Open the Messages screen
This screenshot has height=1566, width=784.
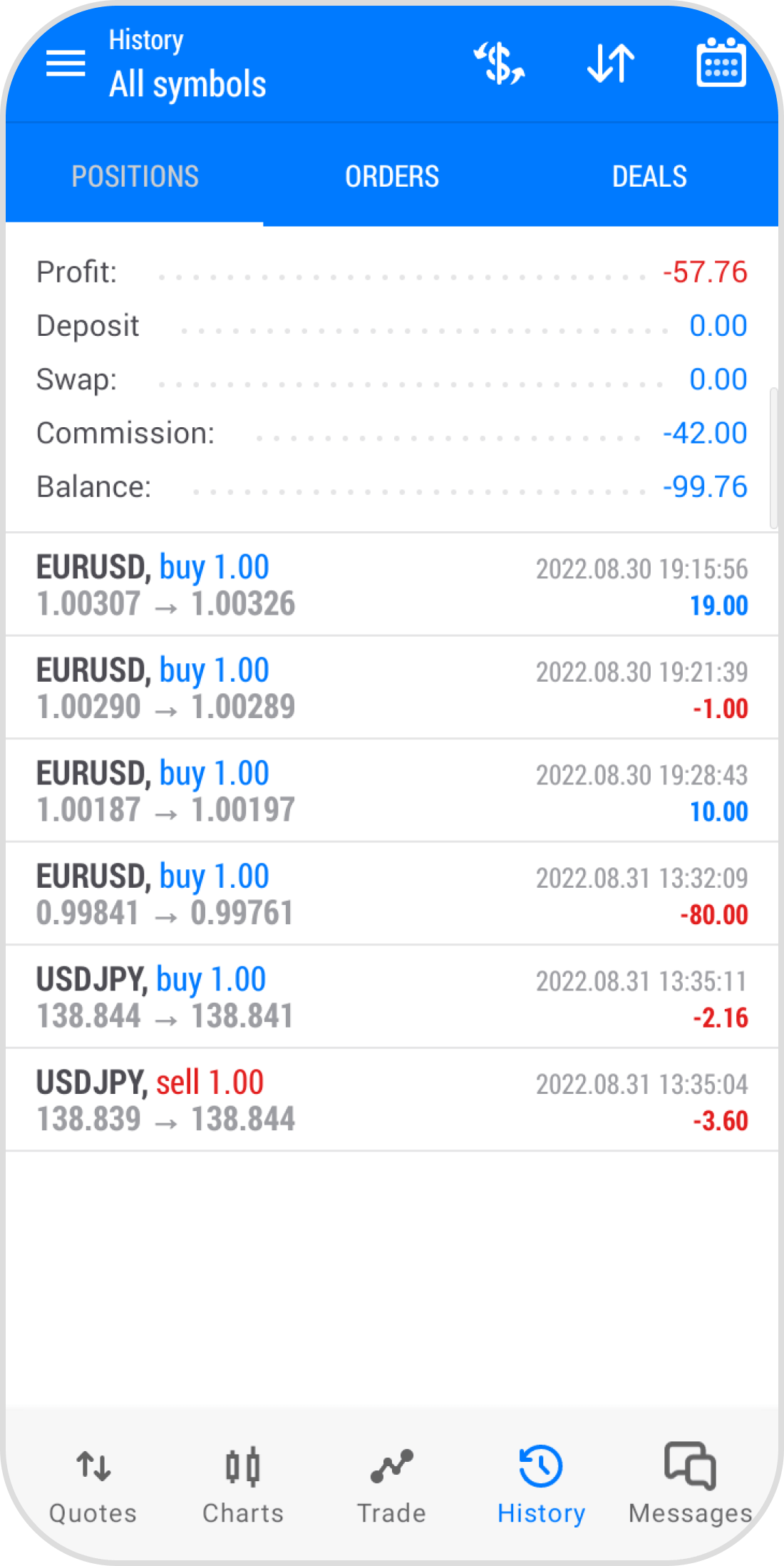pyautogui.click(x=688, y=1483)
